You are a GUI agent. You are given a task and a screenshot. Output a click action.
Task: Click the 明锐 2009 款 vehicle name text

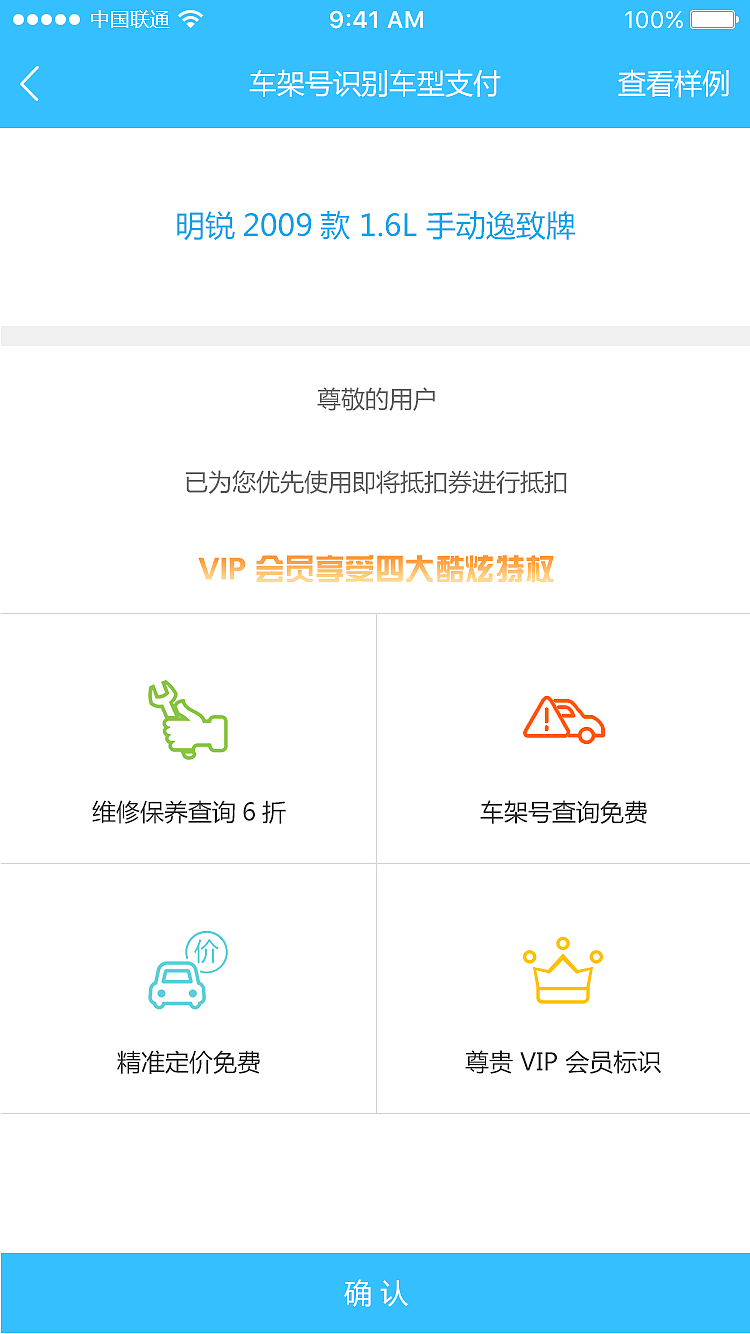point(375,227)
